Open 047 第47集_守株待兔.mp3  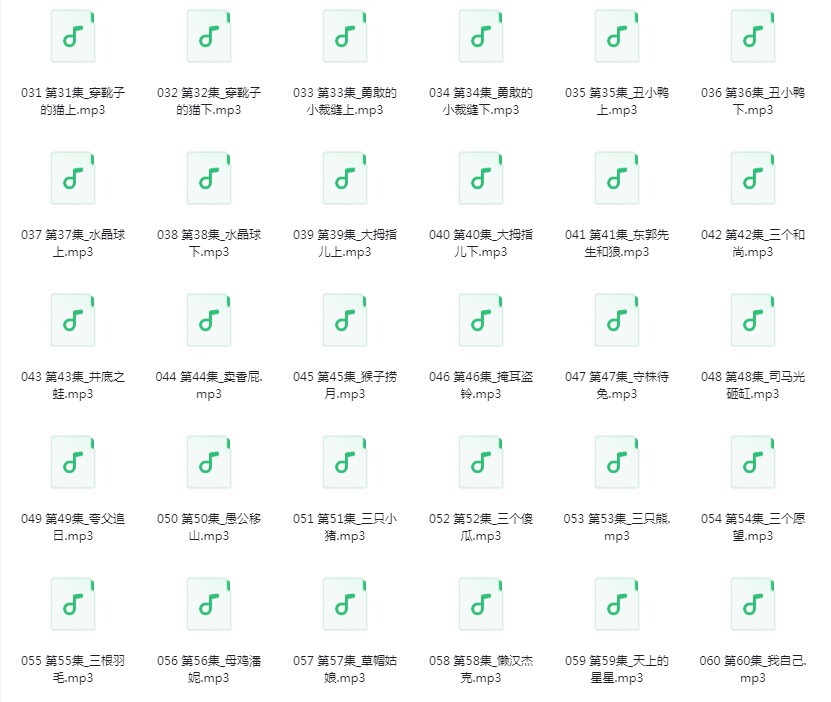pos(617,321)
